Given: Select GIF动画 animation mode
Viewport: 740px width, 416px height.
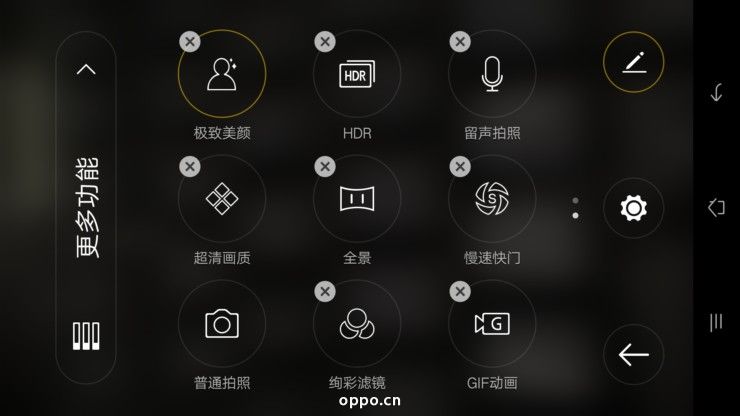Looking at the screenshot, I should coord(492,324).
